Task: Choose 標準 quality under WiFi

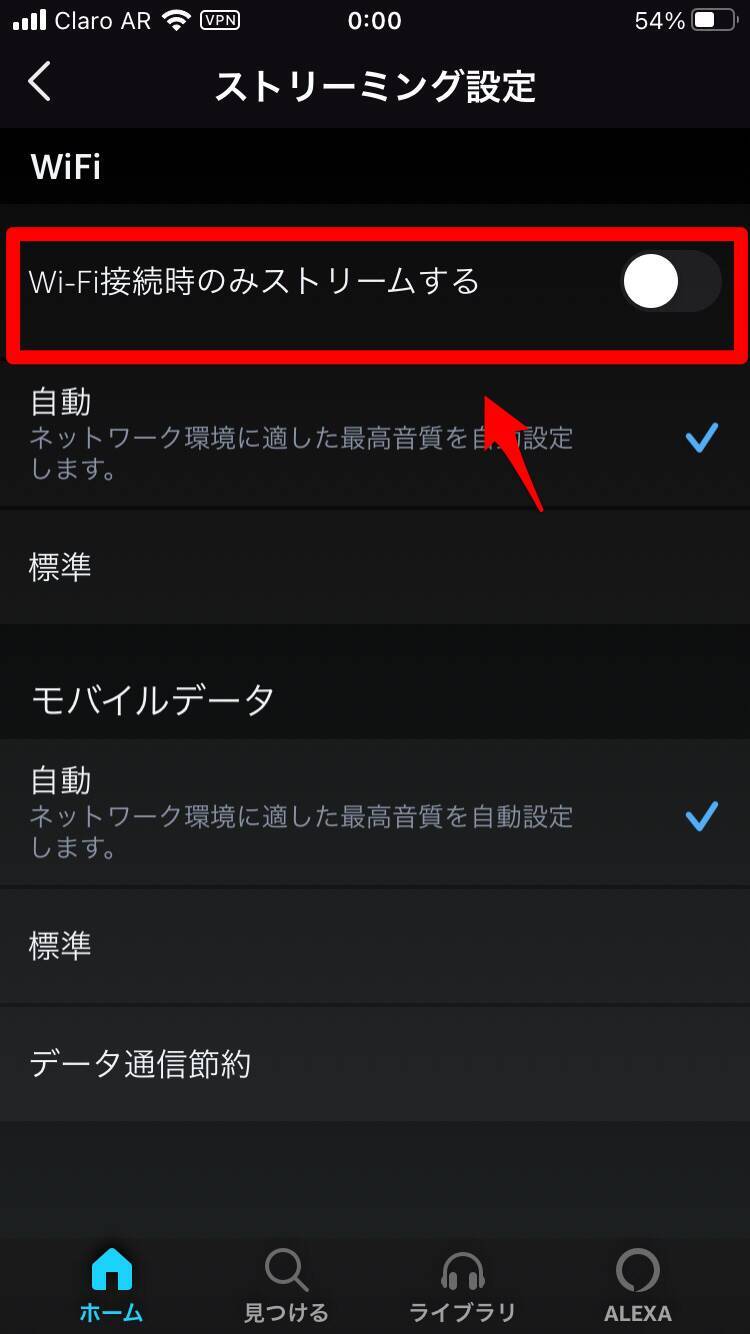Action: pyautogui.click(x=300, y=567)
